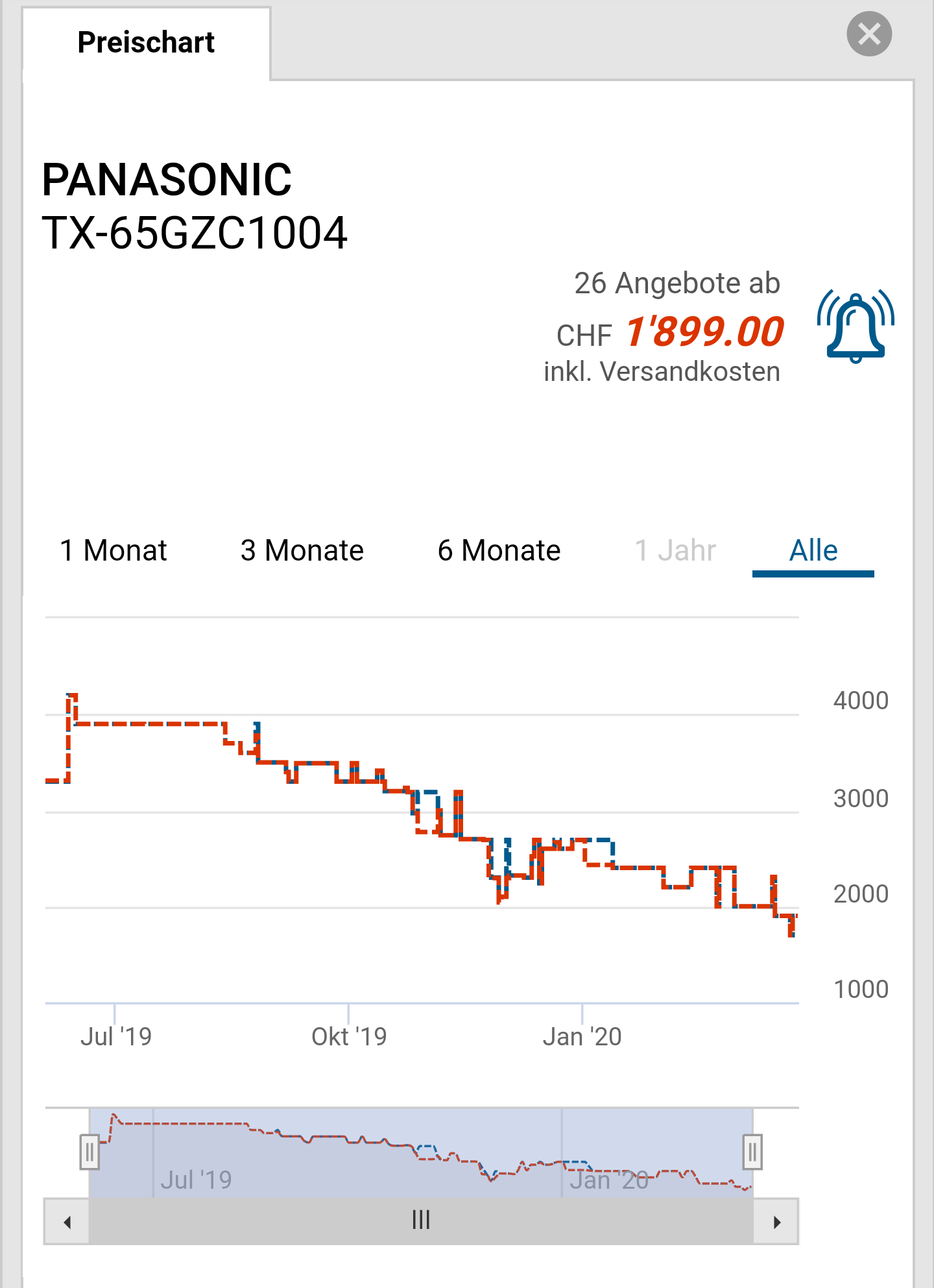This screenshot has height=1288, width=934.
Task: Show the 3 Monate price history
Action: pos(302,551)
